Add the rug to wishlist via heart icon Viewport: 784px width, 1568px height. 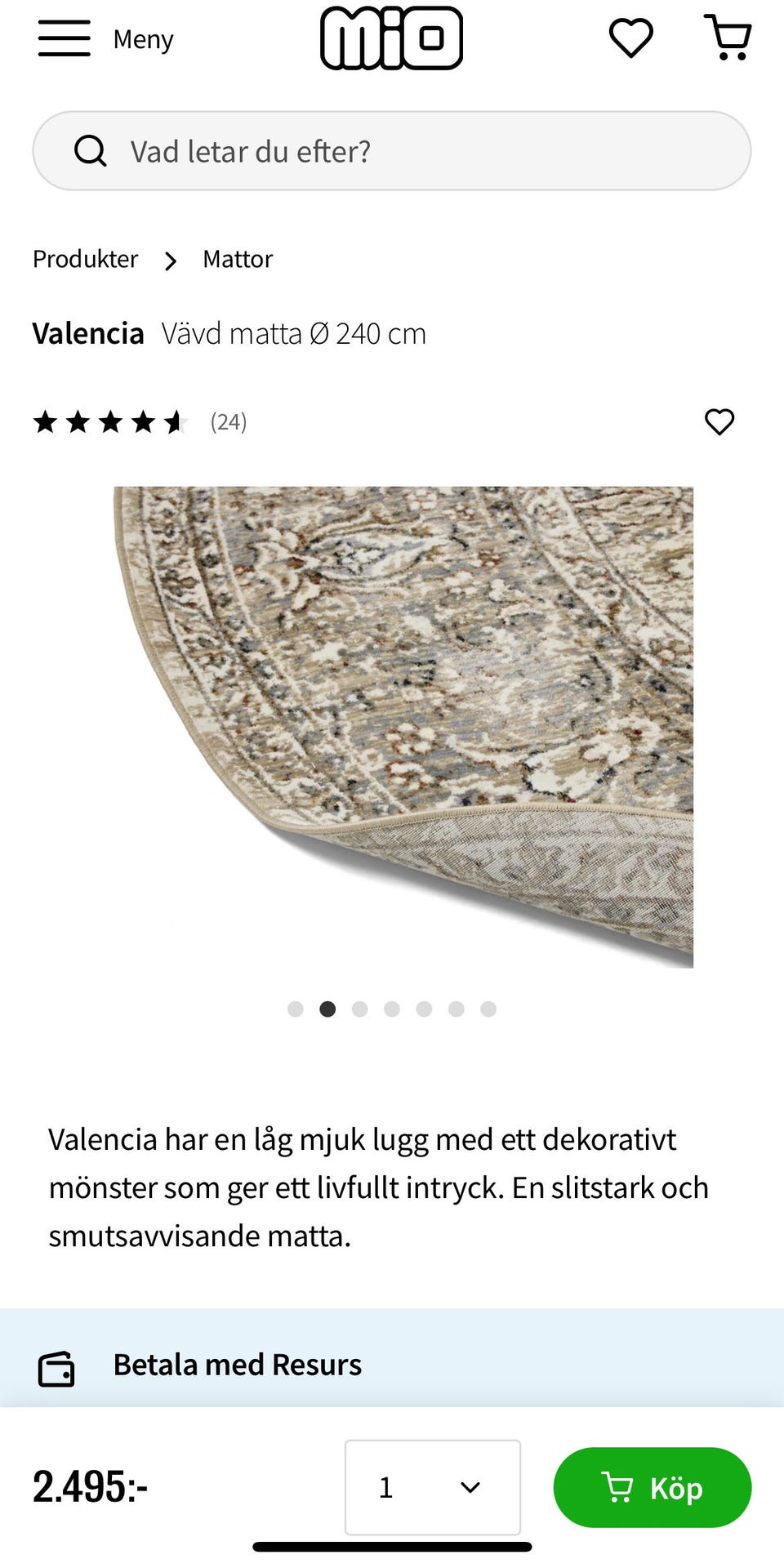coord(719,422)
